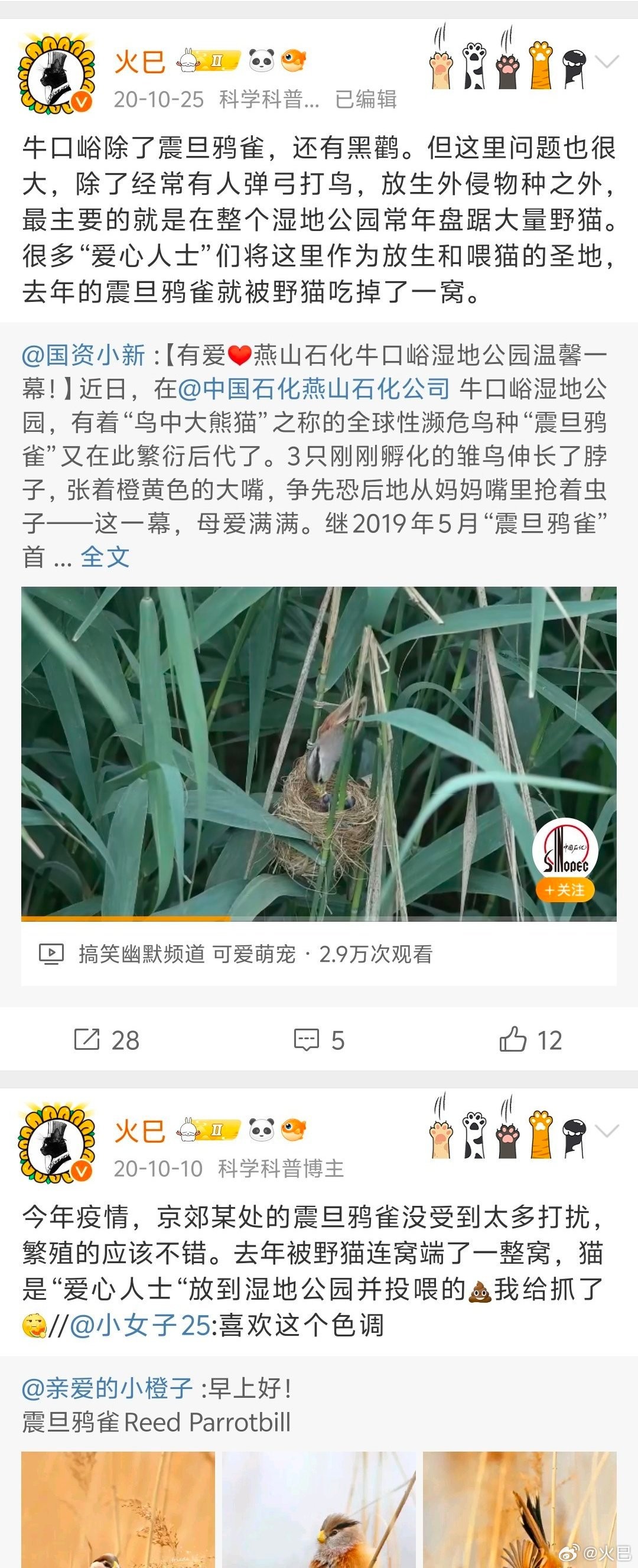Open the @中国石化燕山石化公司 mention
The height and width of the screenshot is (1568, 638).
(x=314, y=389)
